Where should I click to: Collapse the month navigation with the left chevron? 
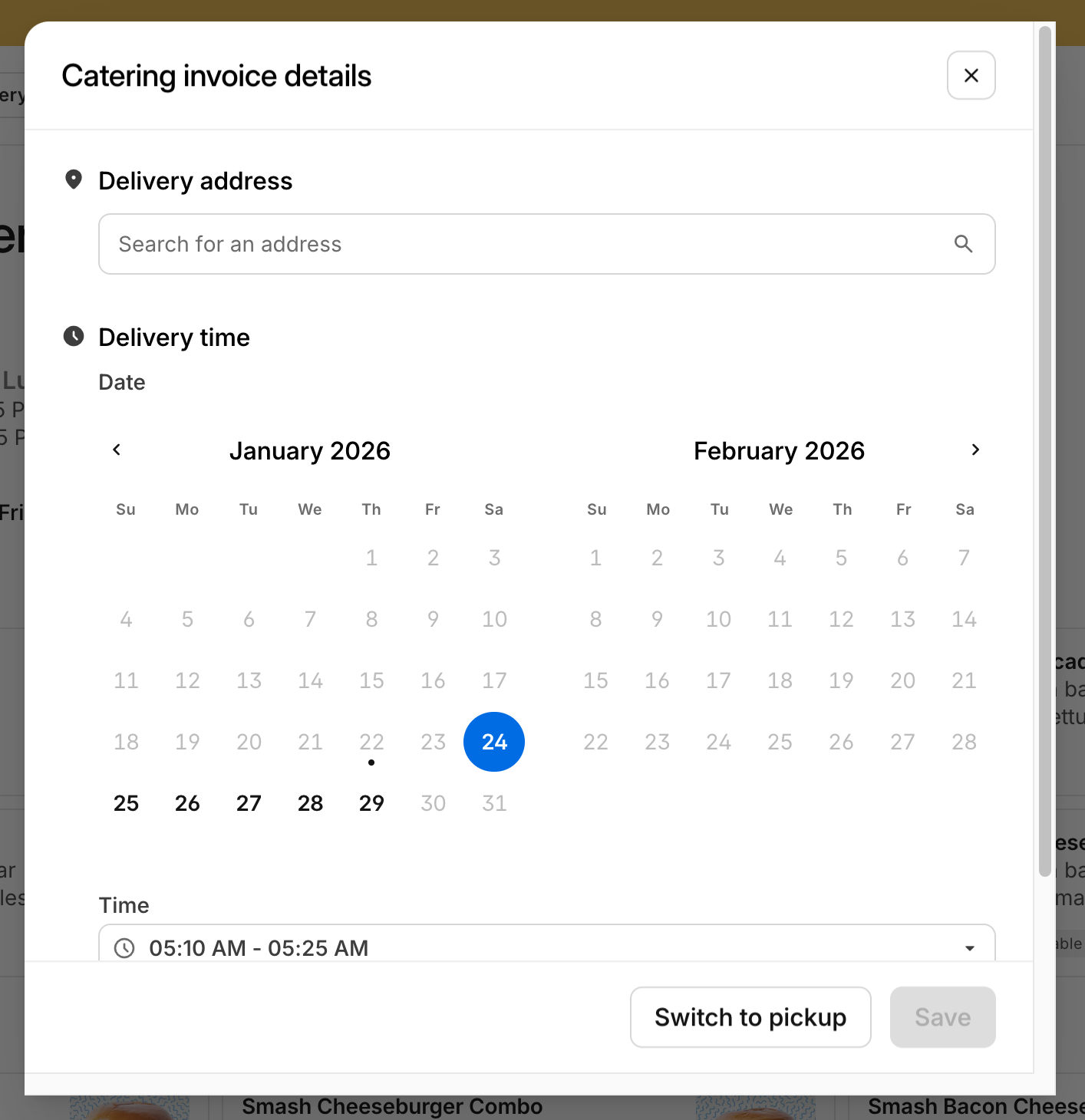point(117,450)
